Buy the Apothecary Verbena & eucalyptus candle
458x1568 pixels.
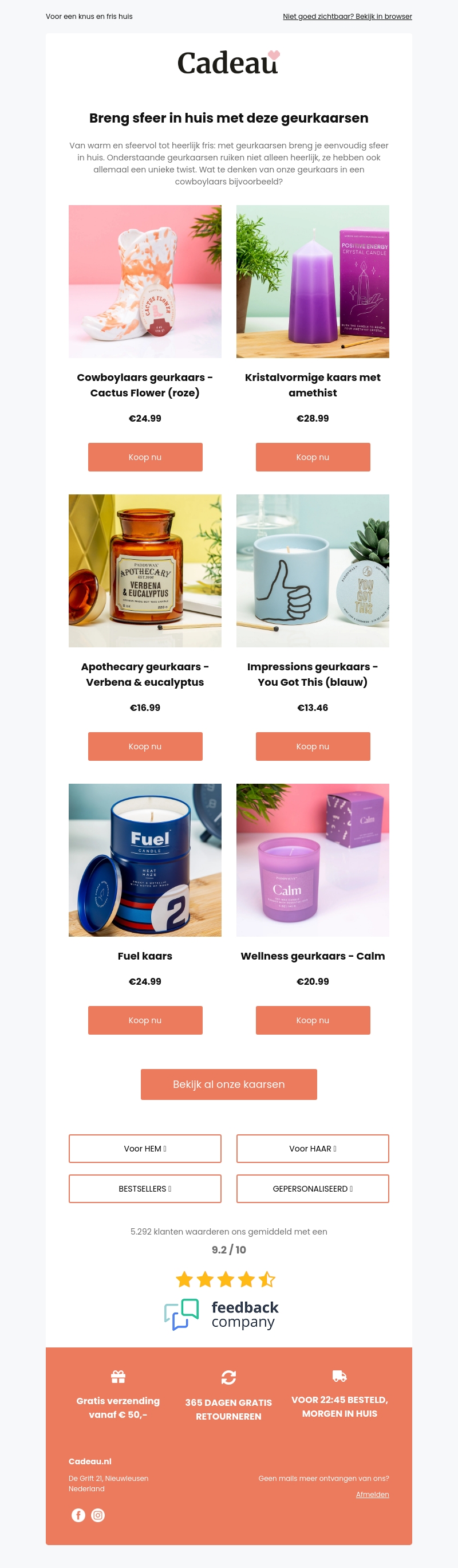(x=145, y=746)
